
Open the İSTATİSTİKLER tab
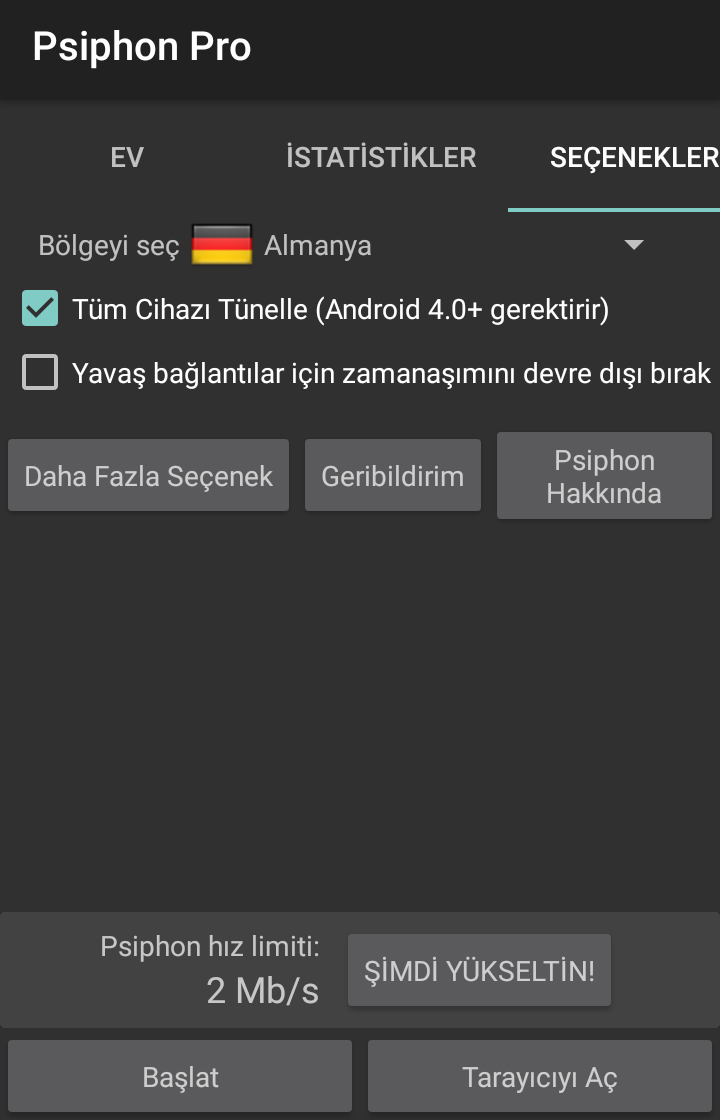tap(380, 158)
